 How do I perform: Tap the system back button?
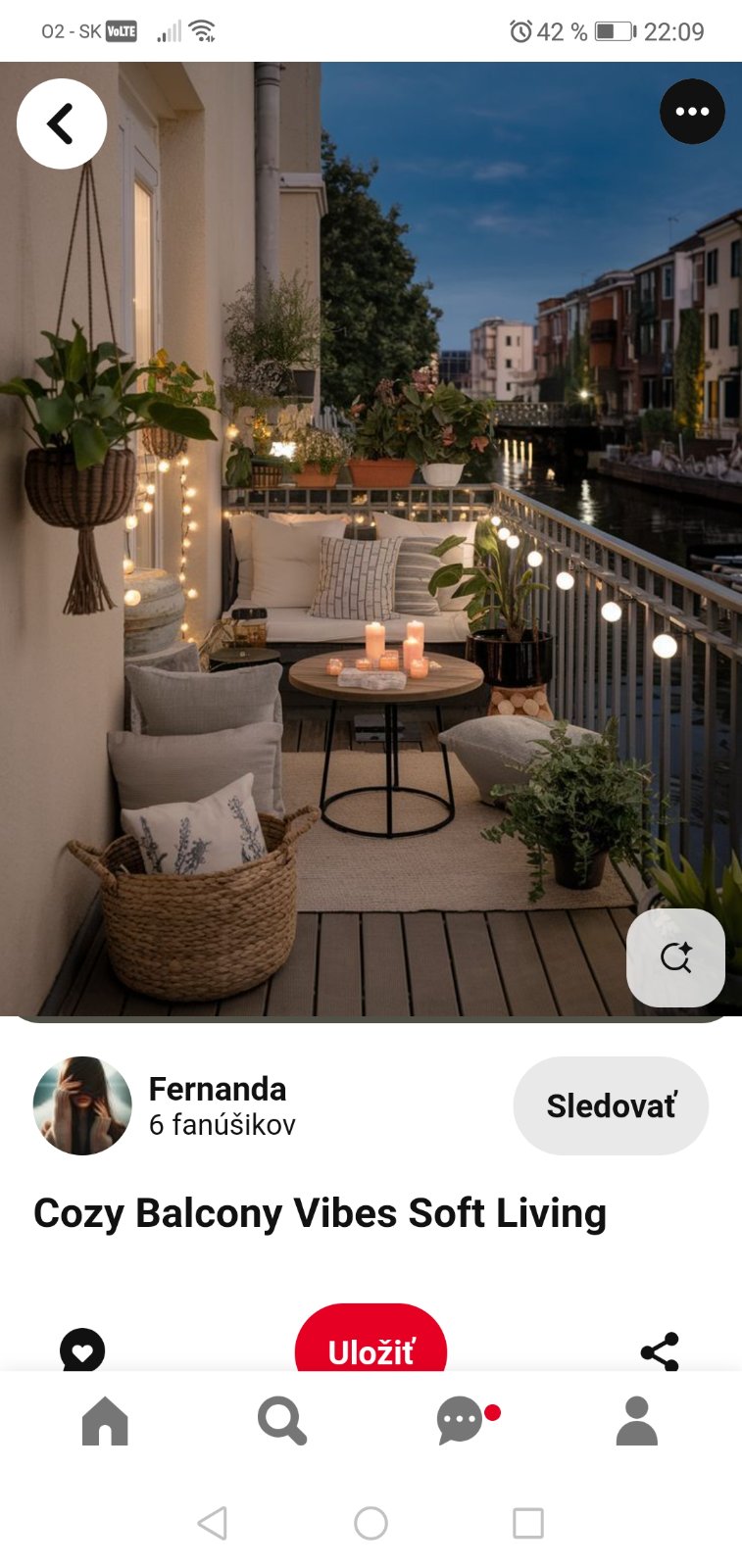213,1523
